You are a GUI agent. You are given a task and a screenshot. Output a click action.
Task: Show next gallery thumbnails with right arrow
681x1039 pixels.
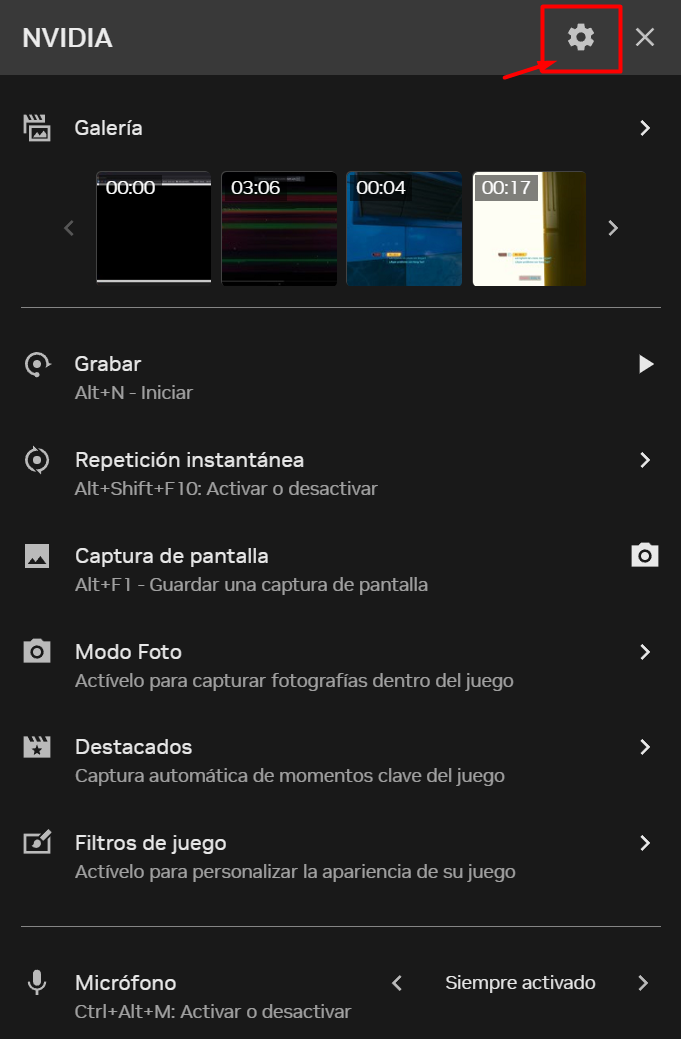pos(613,228)
